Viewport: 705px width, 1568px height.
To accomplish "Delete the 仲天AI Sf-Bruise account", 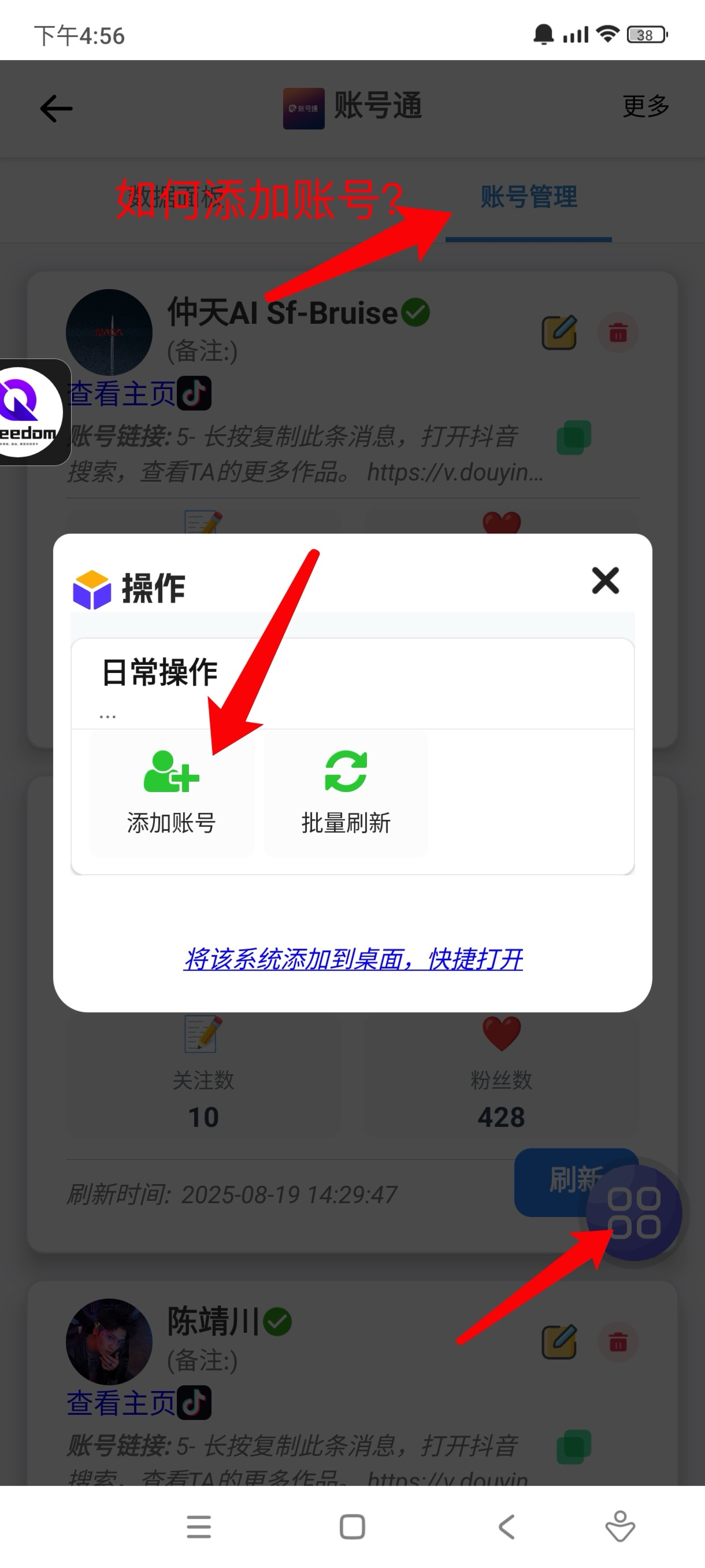I will pyautogui.click(x=617, y=332).
